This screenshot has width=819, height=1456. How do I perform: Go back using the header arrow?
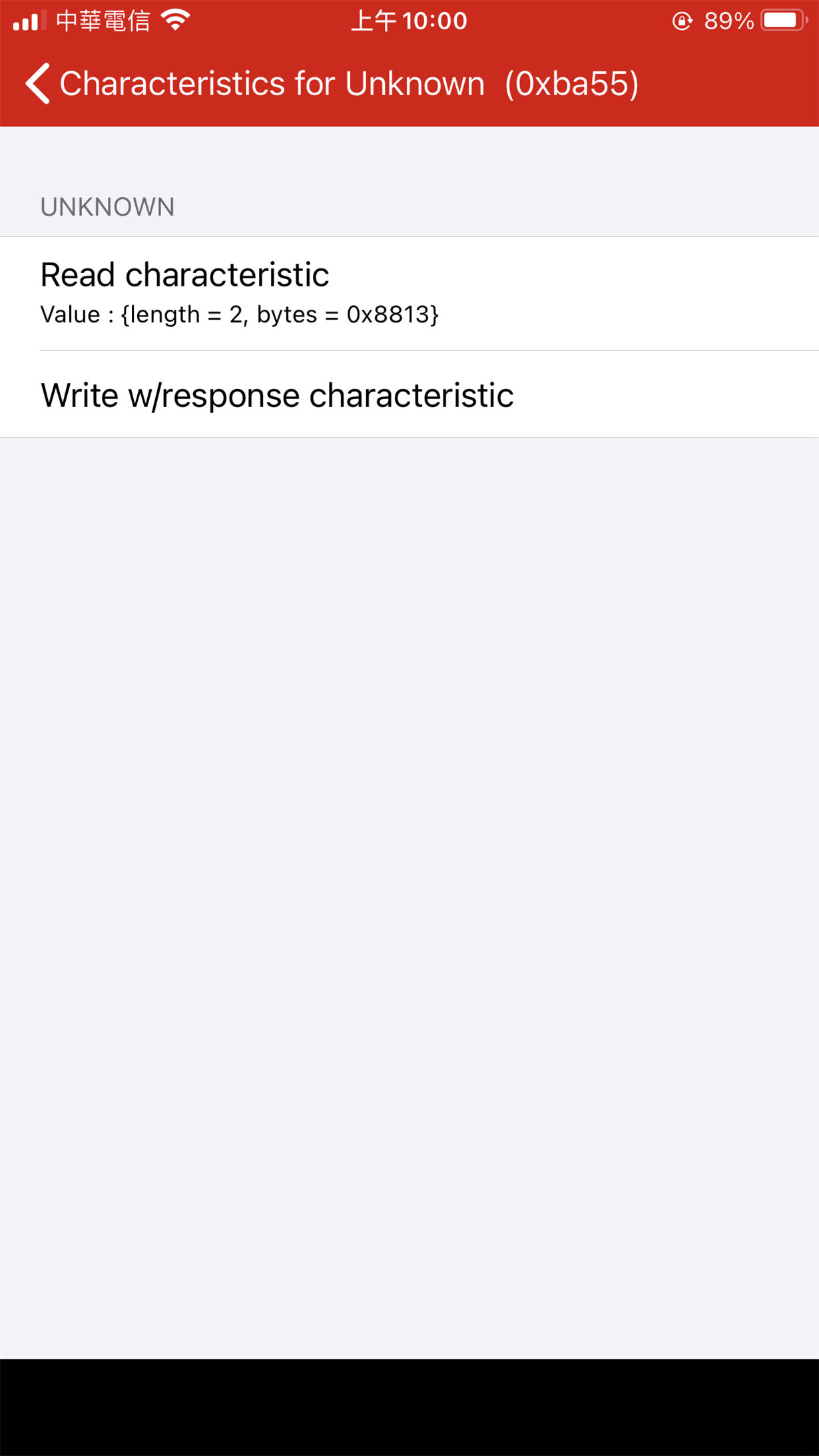click(x=37, y=84)
